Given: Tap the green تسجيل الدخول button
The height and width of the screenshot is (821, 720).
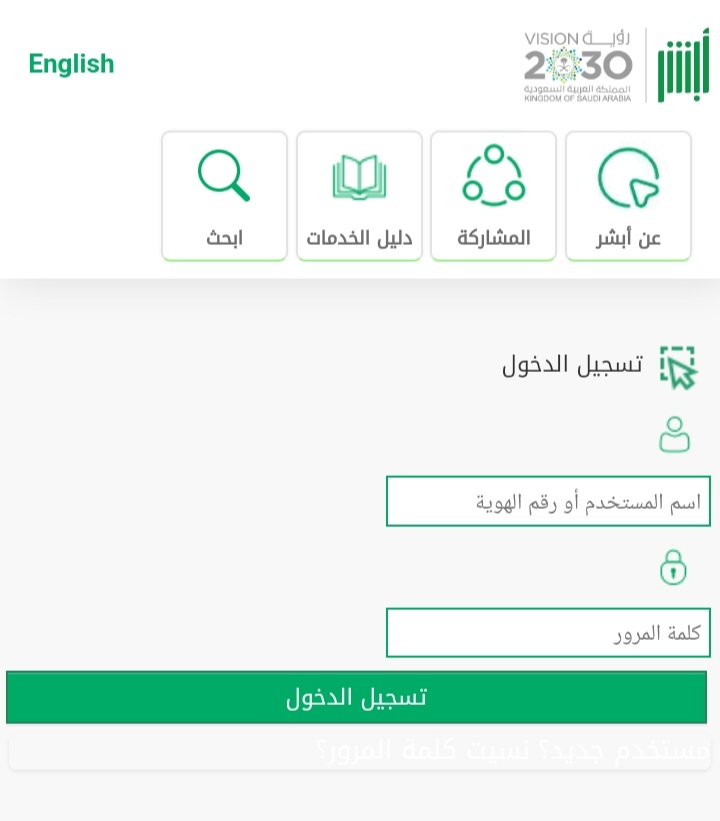Looking at the screenshot, I should pyautogui.click(x=356, y=697).
